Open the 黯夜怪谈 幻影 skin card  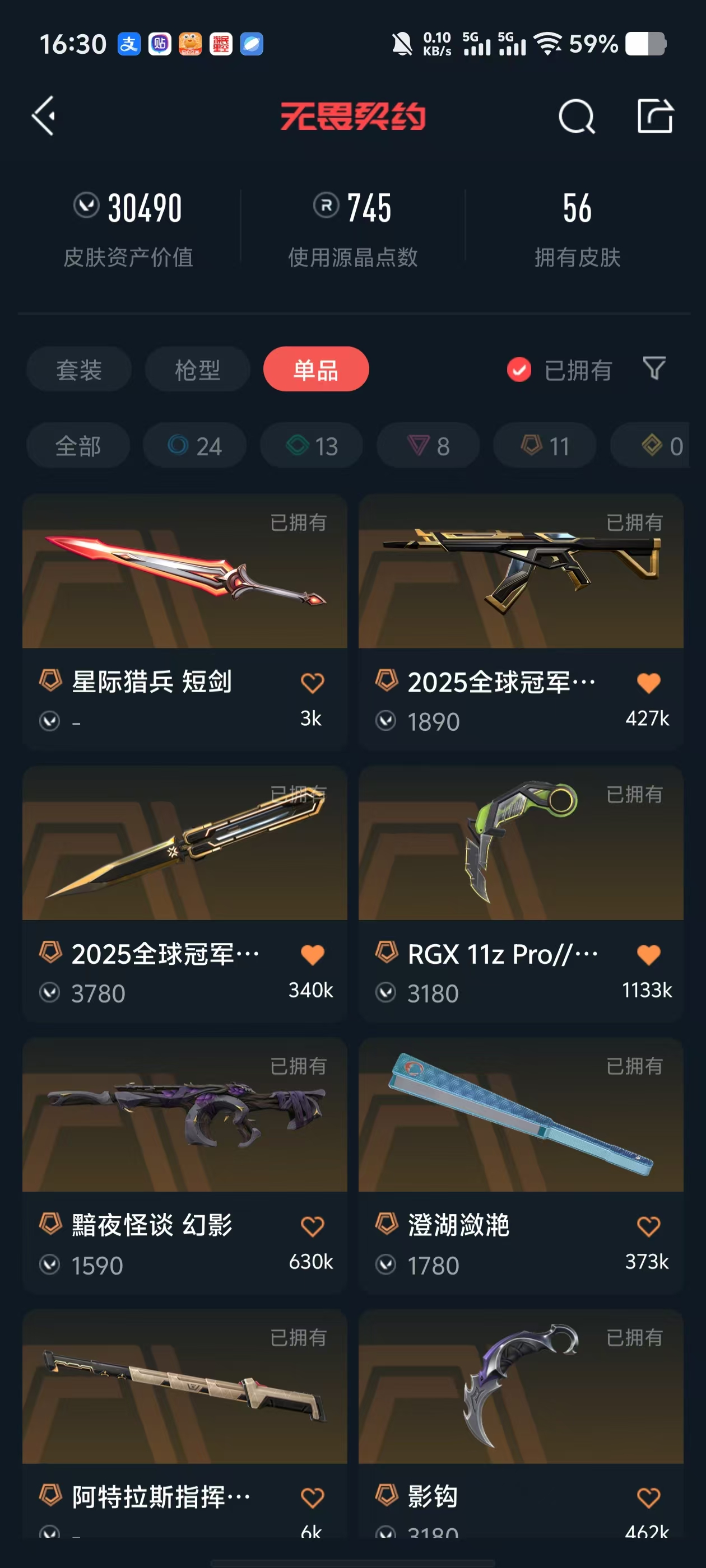[184, 1115]
